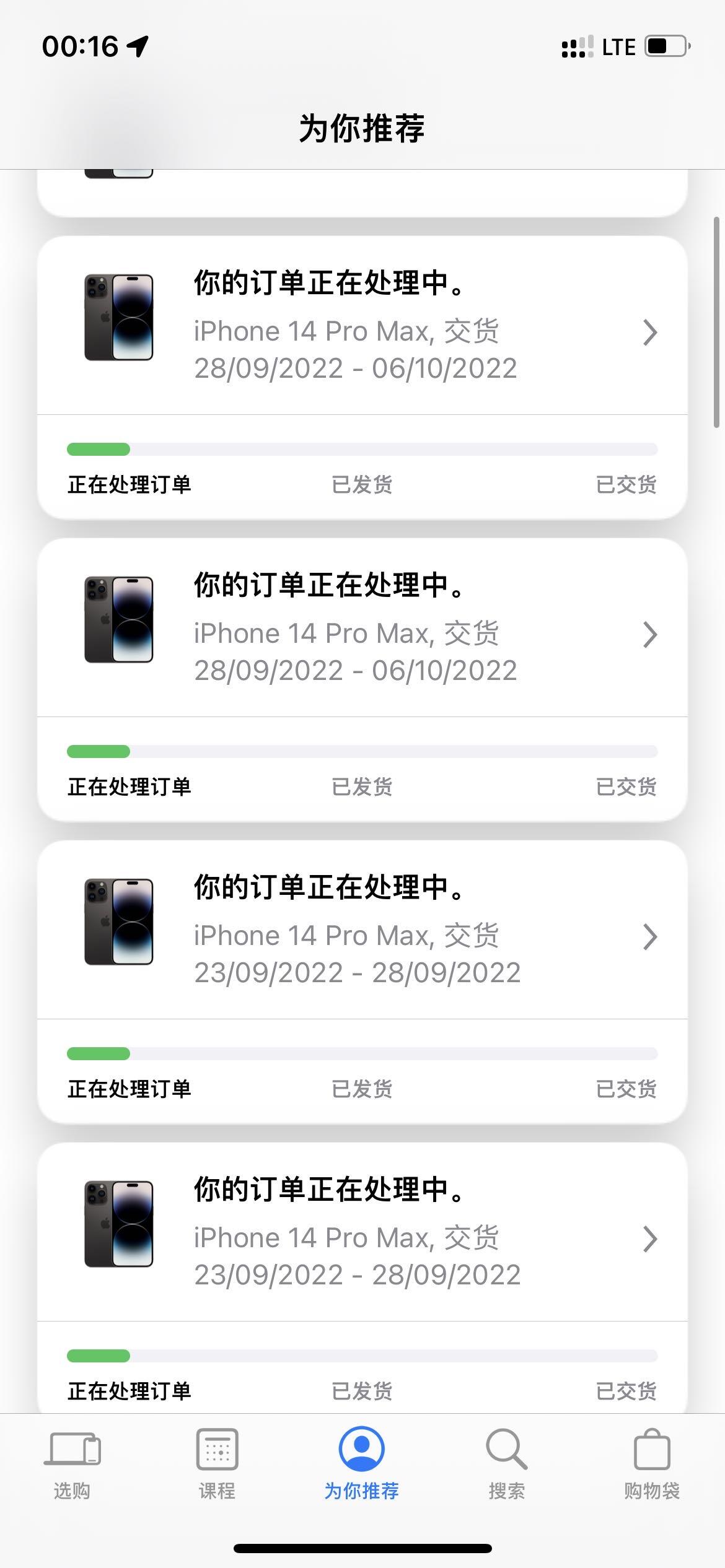This screenshot has width=725, height=1568.
Task: Open the 课程 (Sessions) calendar icon
Action: click(217, 1449)
